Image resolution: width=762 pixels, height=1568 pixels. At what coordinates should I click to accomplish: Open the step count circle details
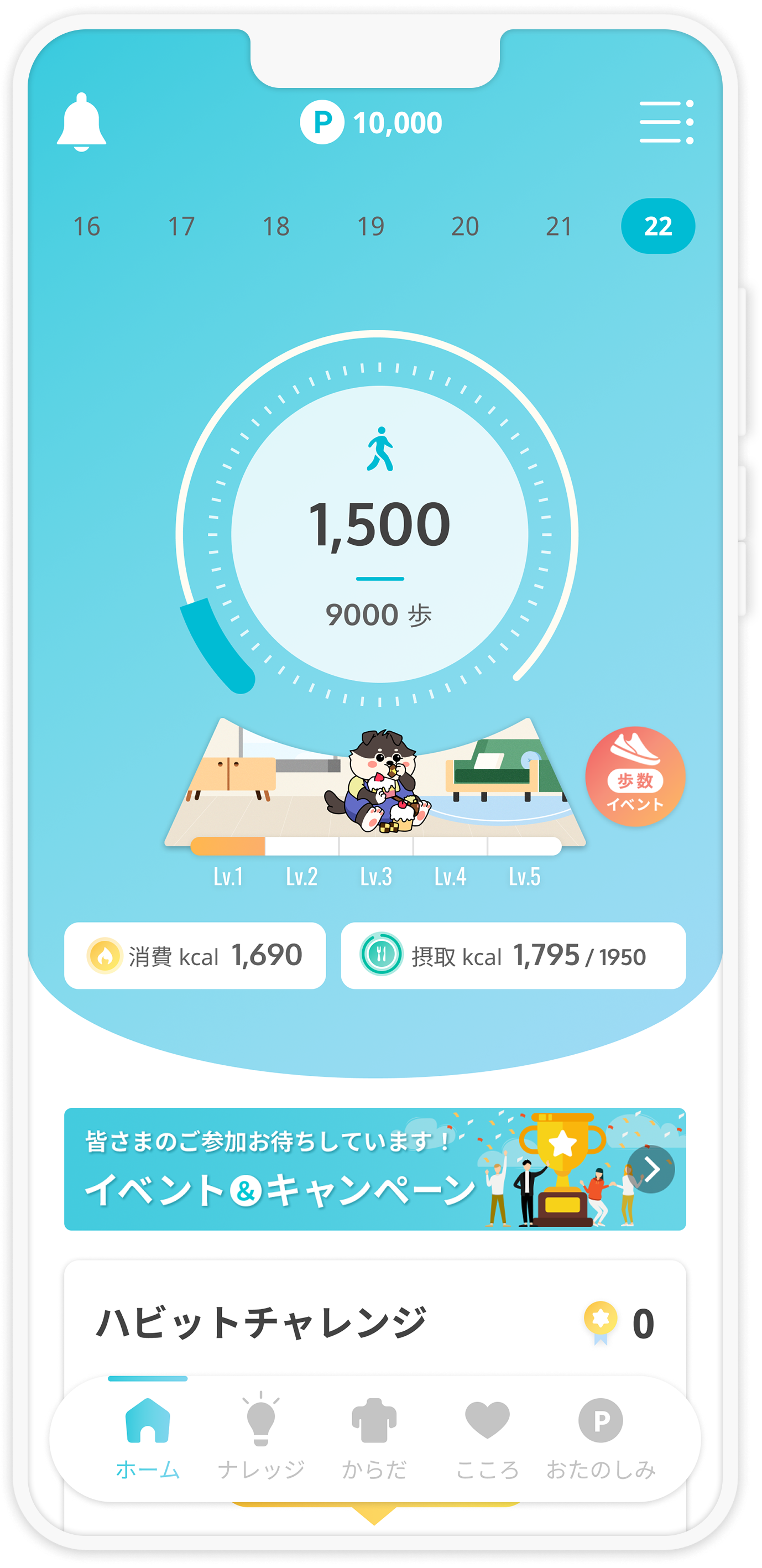[x=380, y=534]
